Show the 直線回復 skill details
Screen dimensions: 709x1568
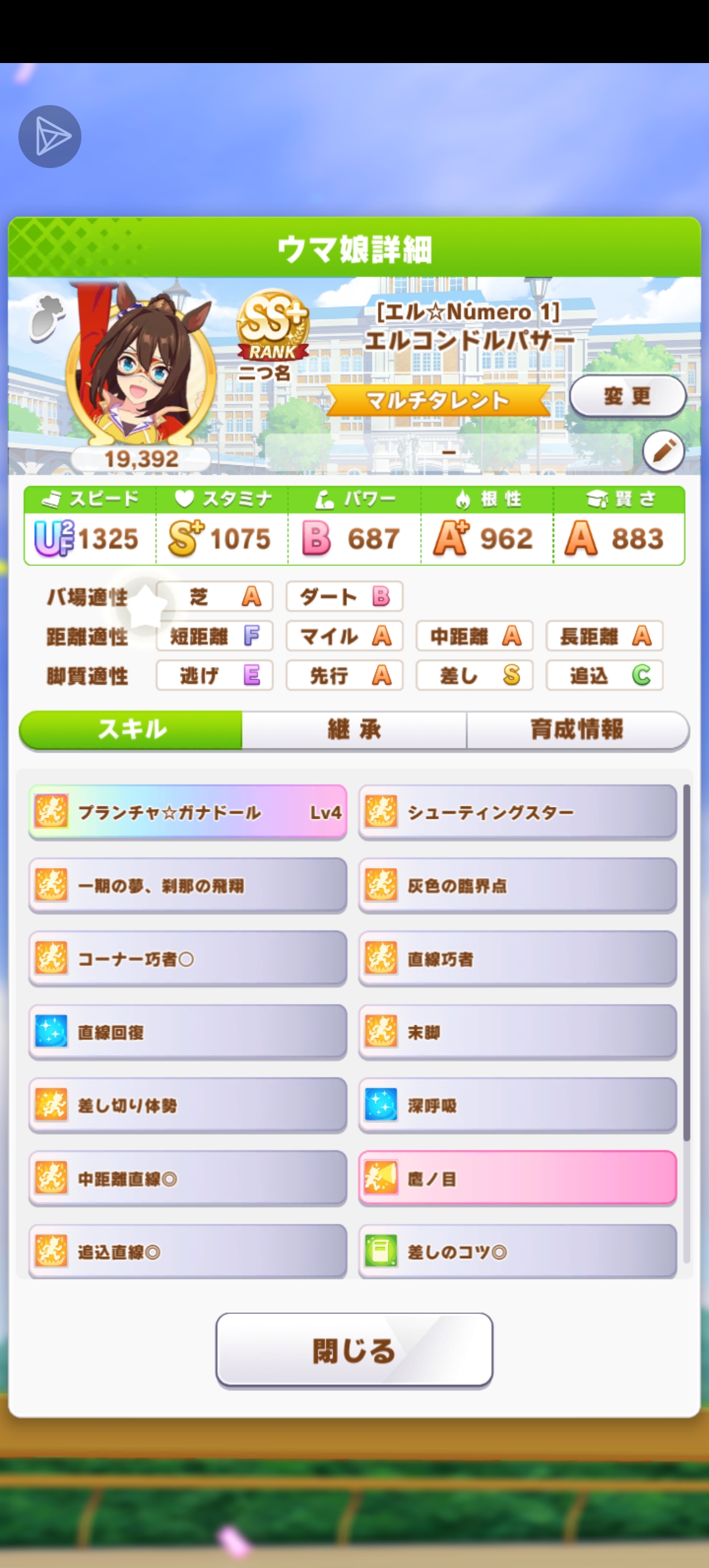tap(188, 1032)
